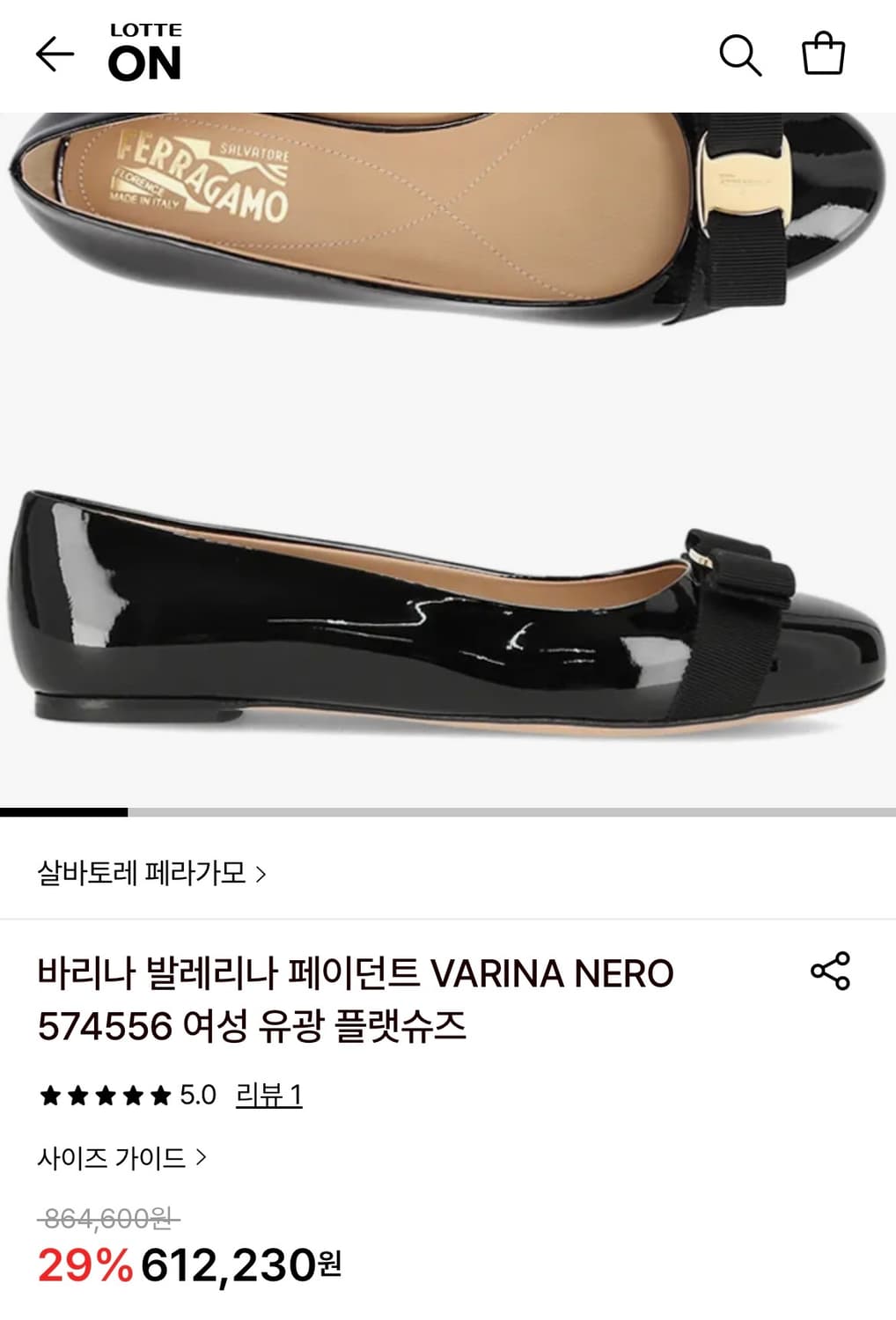Click the fifth rating star
The width and height of the screenshot is (896, 1320).
(x=158, y=1094)
